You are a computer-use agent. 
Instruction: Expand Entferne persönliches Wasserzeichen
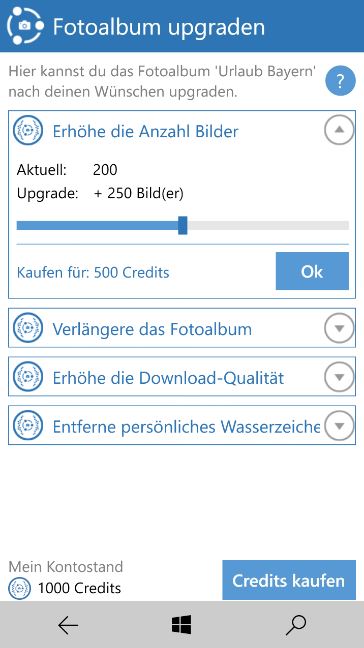point(339,426)
